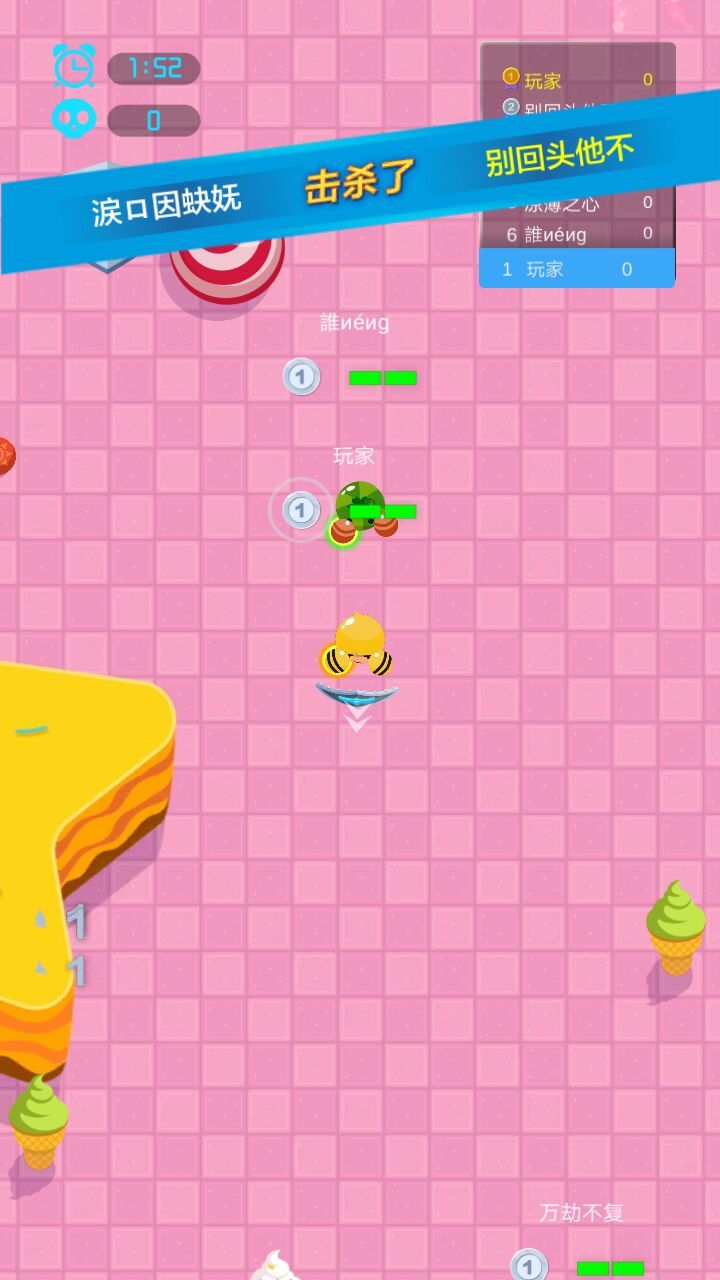Select the rank 1 badge near 誰иéиg

click(x=302, y=376)
